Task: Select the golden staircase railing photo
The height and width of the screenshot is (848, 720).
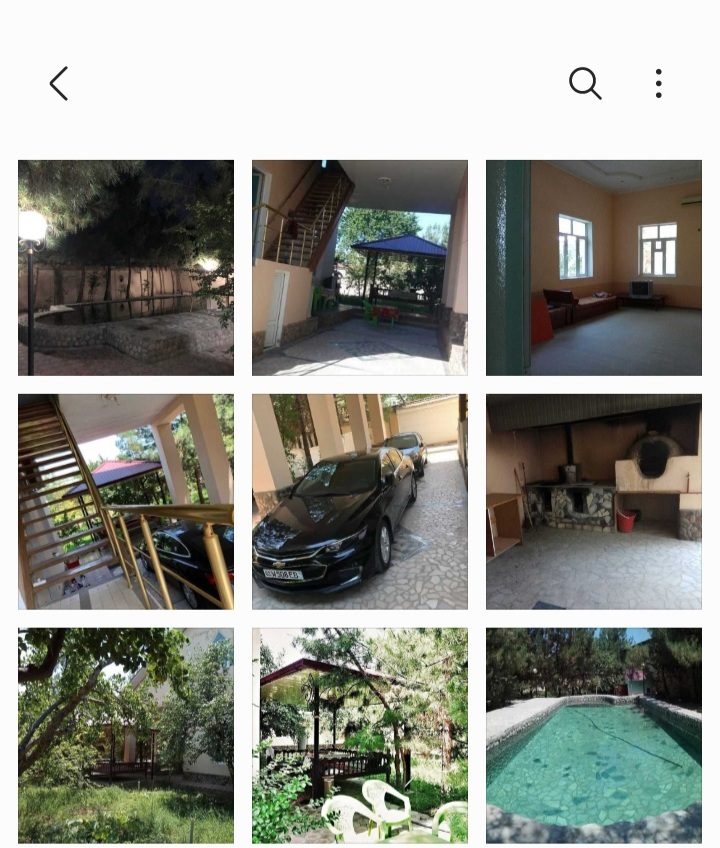Action: point(126,502)
